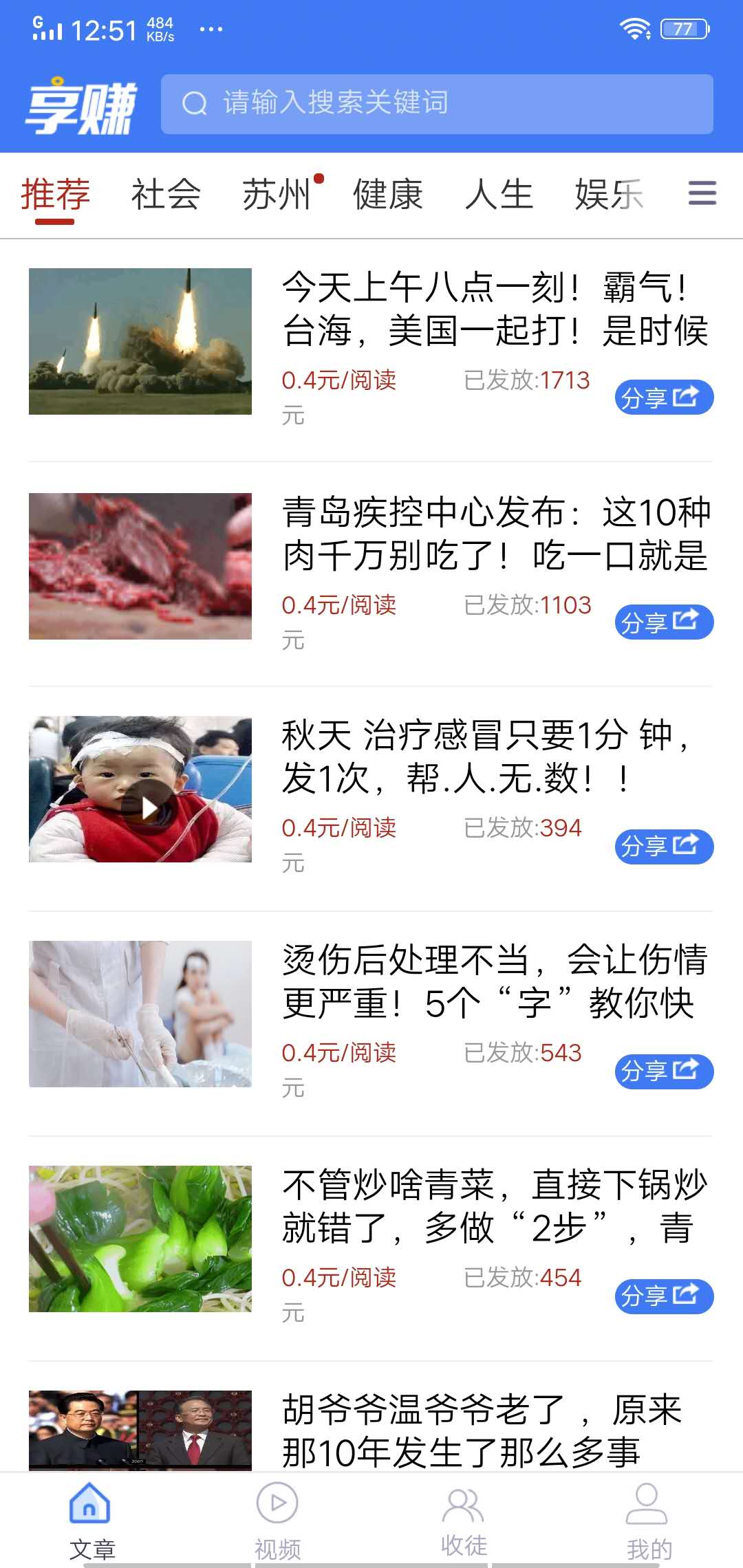
Task: Share the 今天上午八点一刻 article
Action: pyautogui.click(x=663, y=398)
